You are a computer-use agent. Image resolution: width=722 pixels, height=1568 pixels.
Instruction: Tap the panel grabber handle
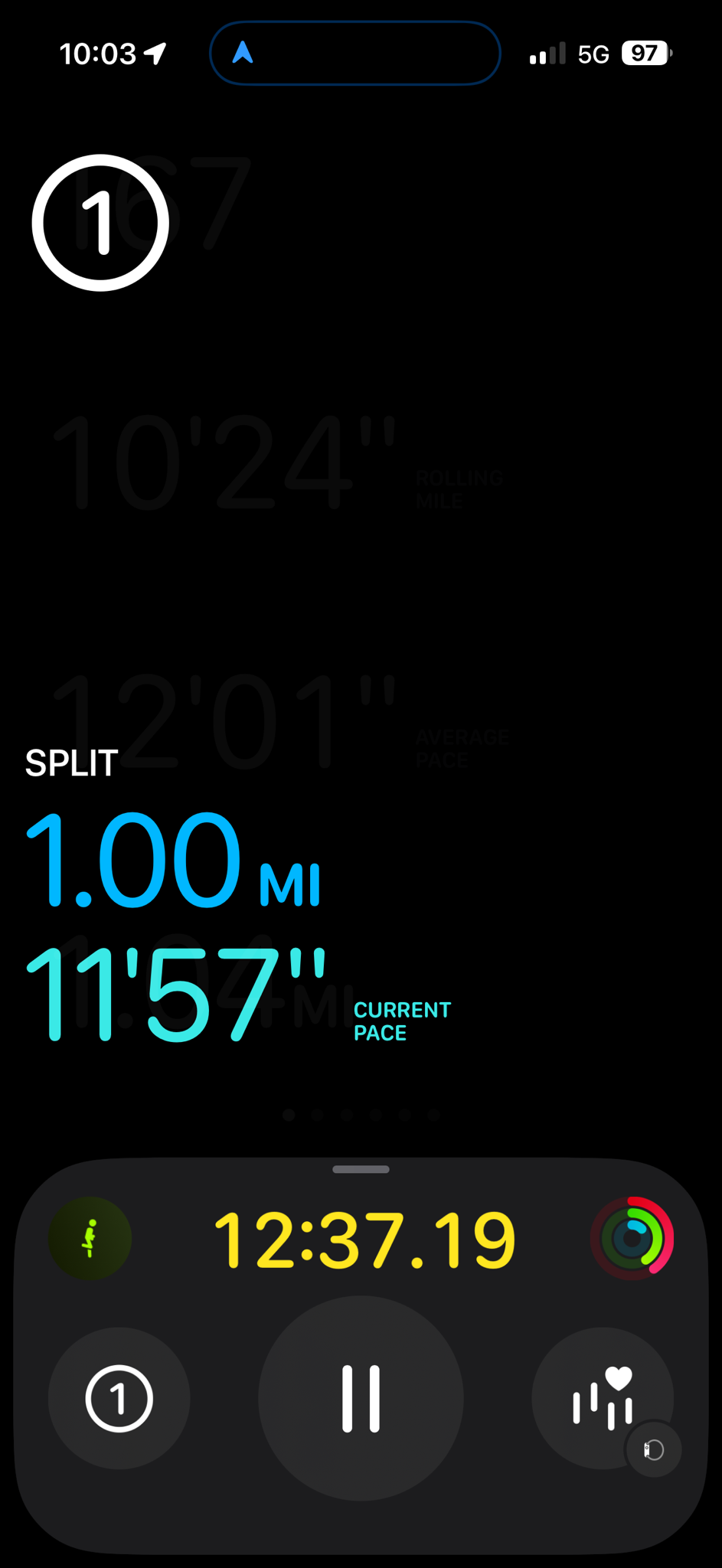coord(361,1169)
